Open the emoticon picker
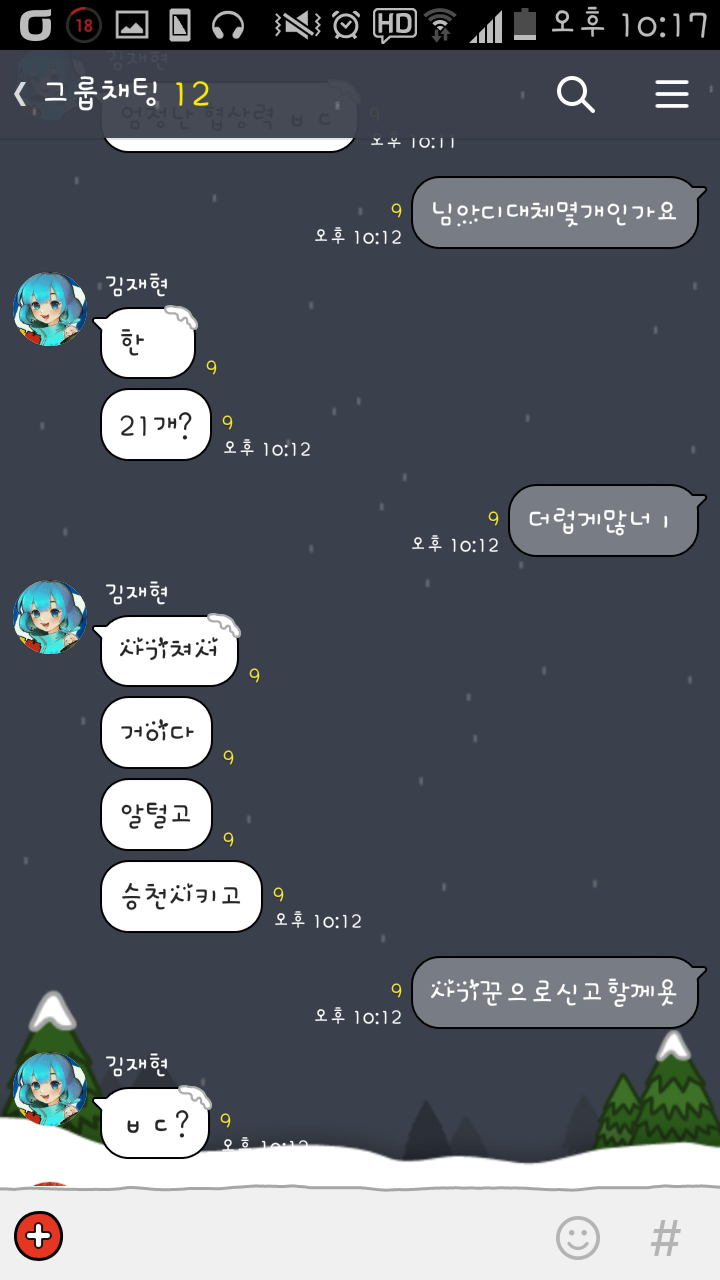This screenshot has height=1280, width=720. pyautogui.click(x=578, y=1238)
